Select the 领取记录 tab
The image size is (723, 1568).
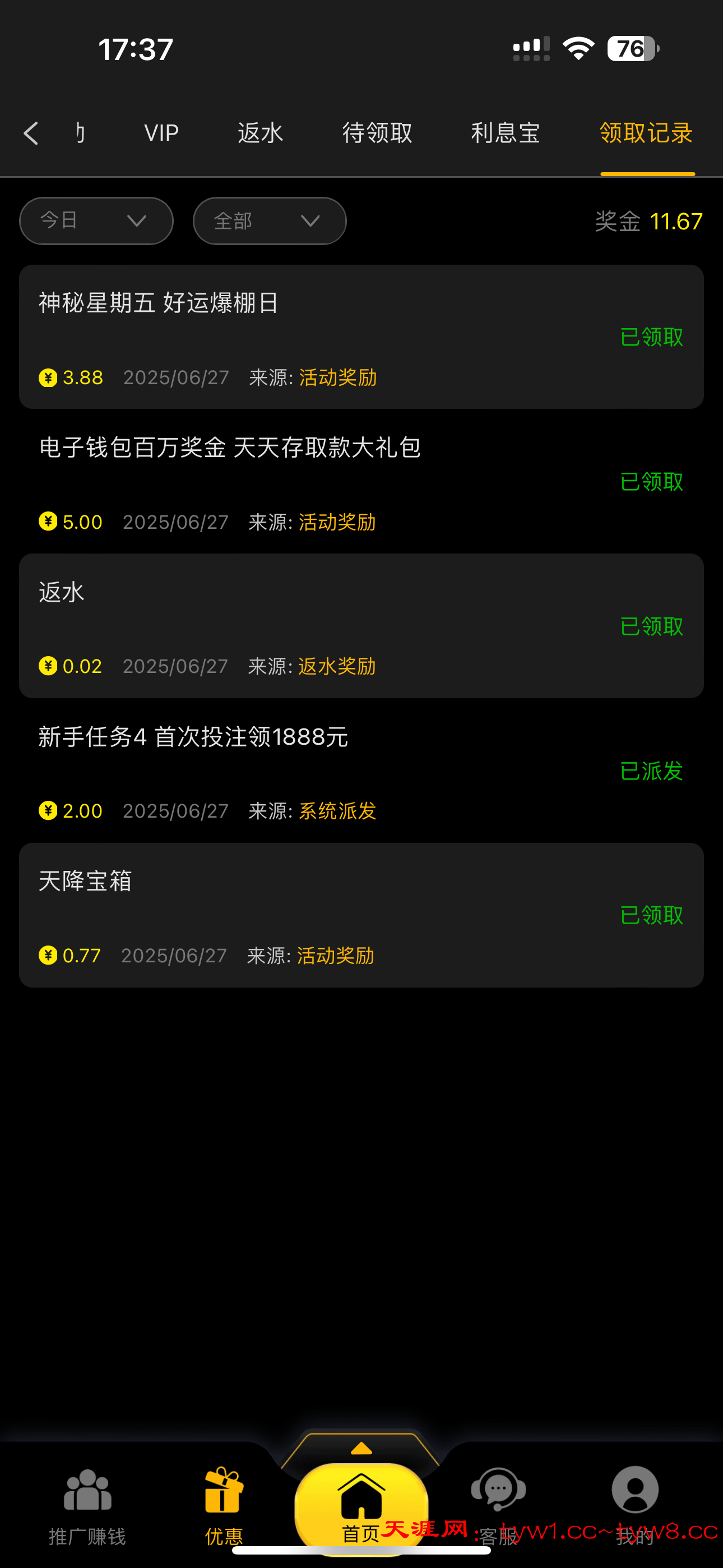coord(646,133)
